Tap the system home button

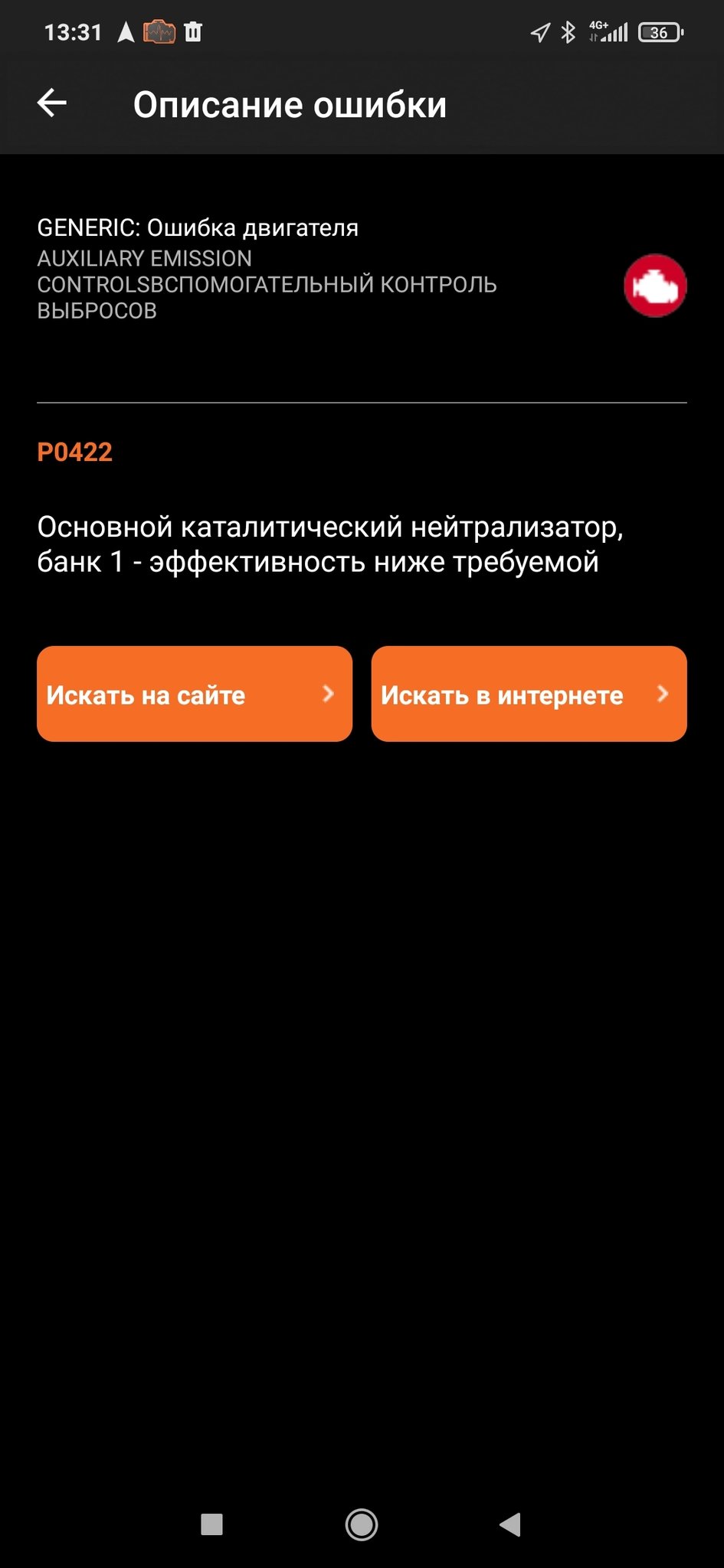pyautogui.click(x=362, y=1524)
